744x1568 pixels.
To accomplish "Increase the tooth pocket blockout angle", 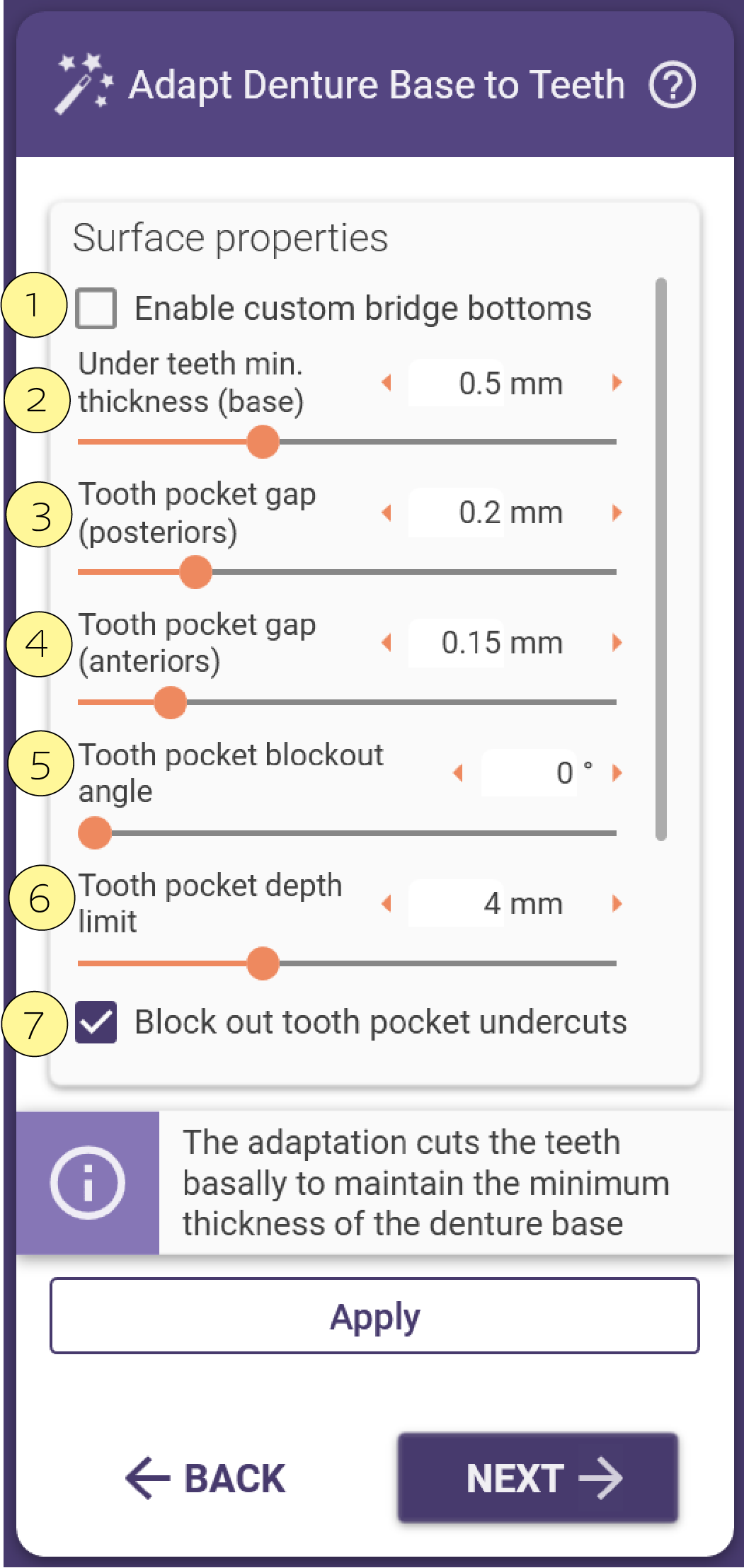I will [617, 772].
